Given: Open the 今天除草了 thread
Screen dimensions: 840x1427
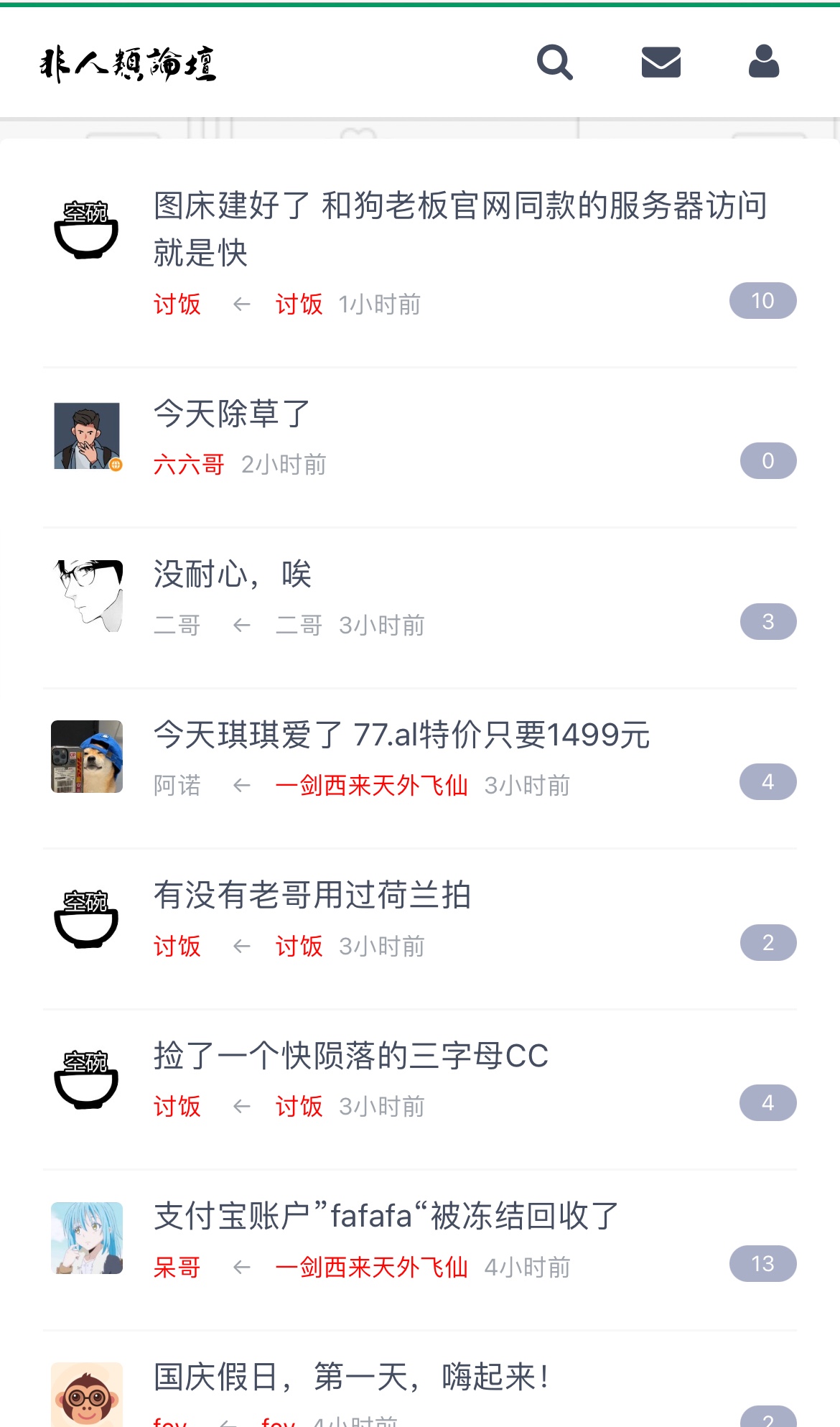Looking at the screenshot, I should [x=231, y=414].
